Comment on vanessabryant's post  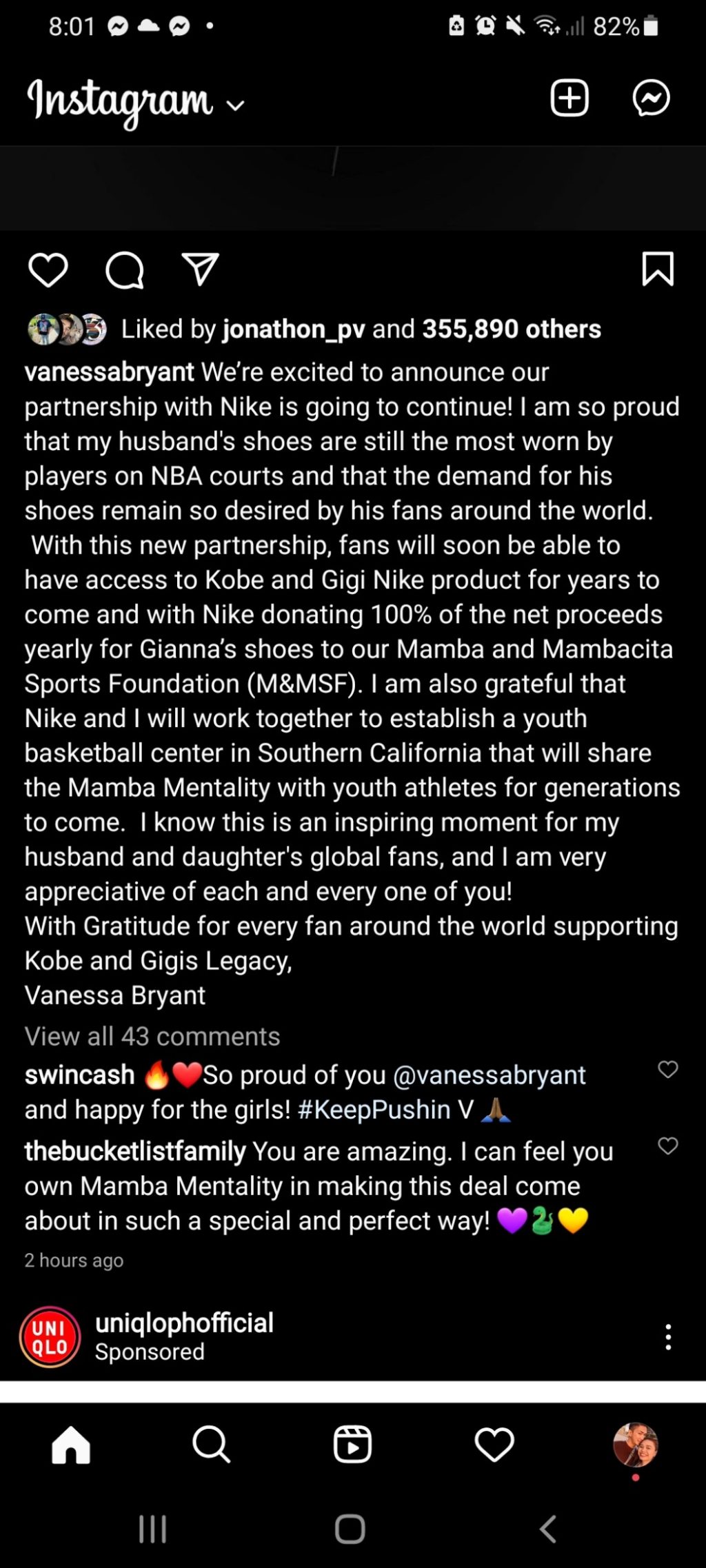click(x=125, y=269)
